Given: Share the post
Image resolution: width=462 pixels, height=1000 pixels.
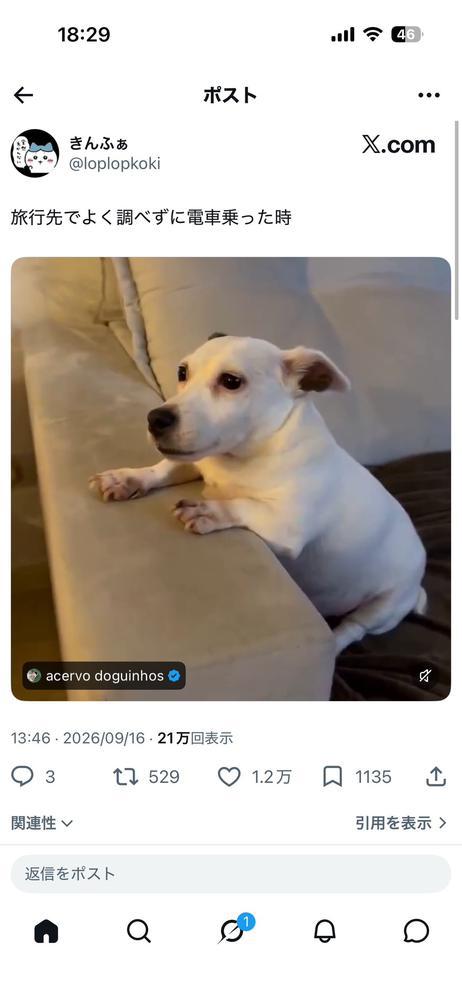Looking at the screenshot, I should (436, 776).
